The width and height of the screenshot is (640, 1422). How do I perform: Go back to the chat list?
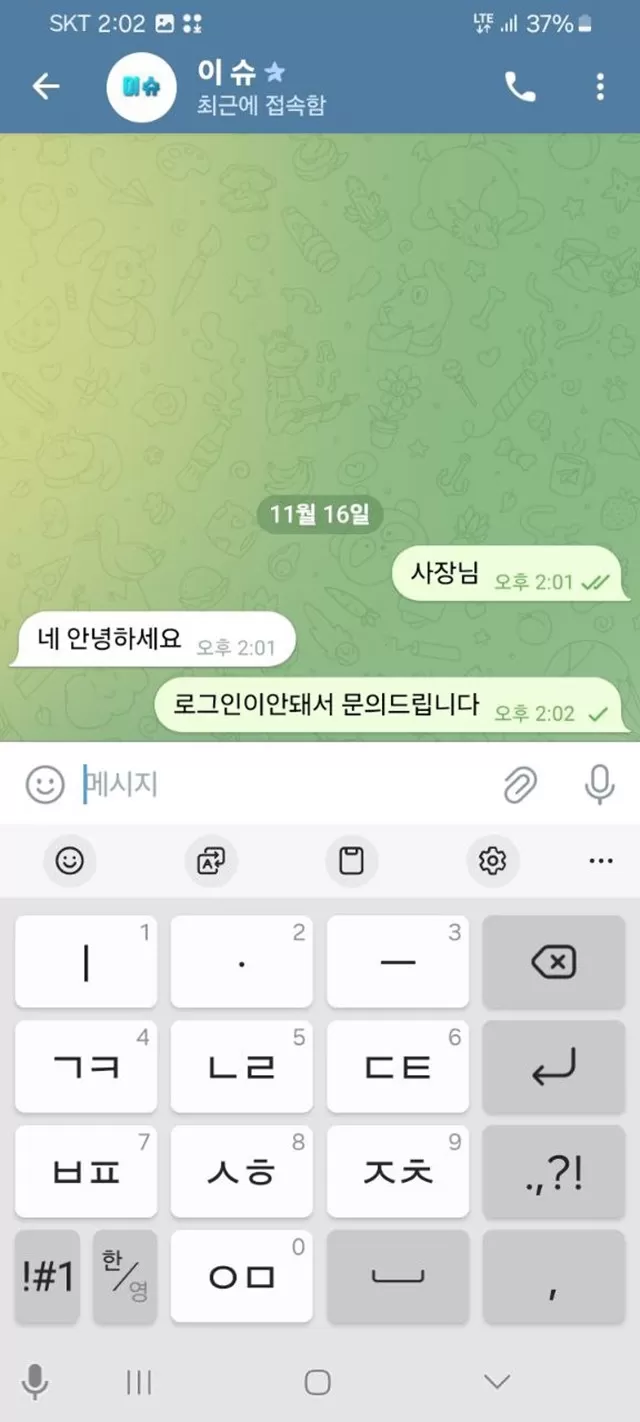tap(46, 87)
